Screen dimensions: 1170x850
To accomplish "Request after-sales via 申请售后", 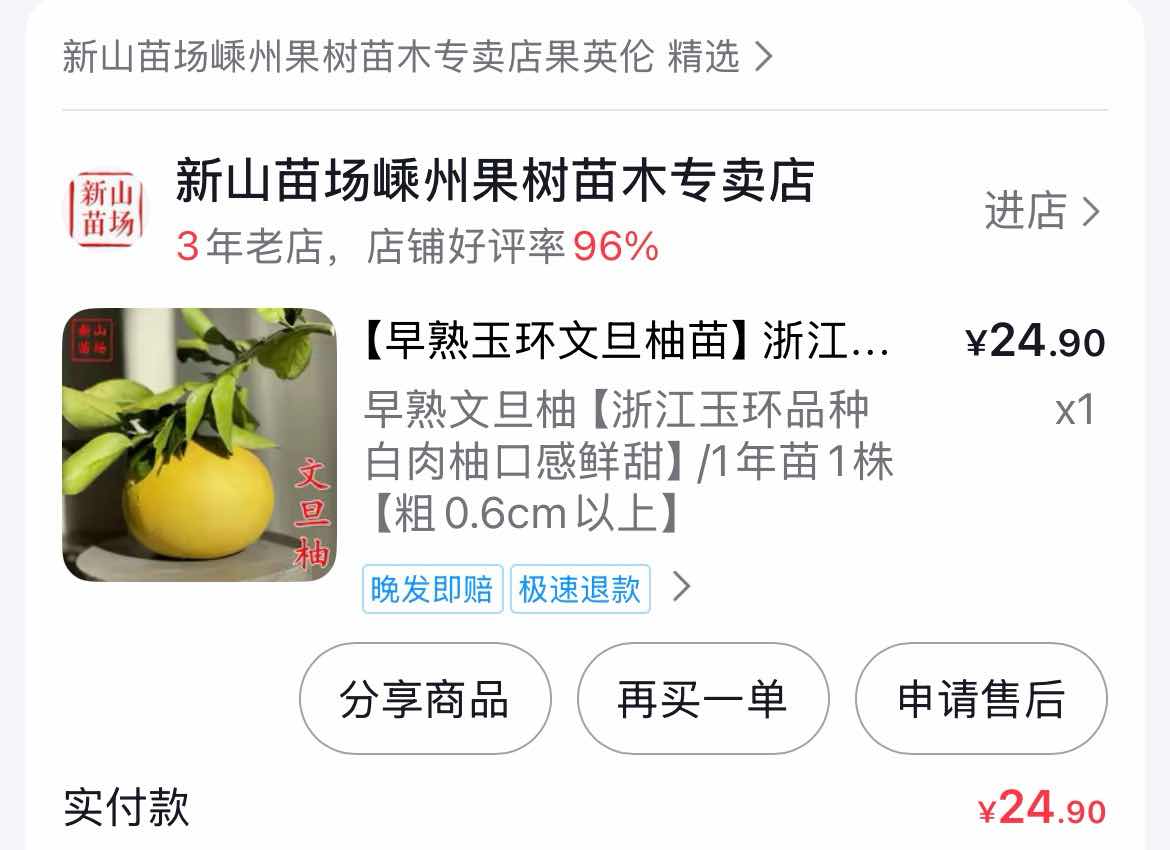I will point(981,699).
